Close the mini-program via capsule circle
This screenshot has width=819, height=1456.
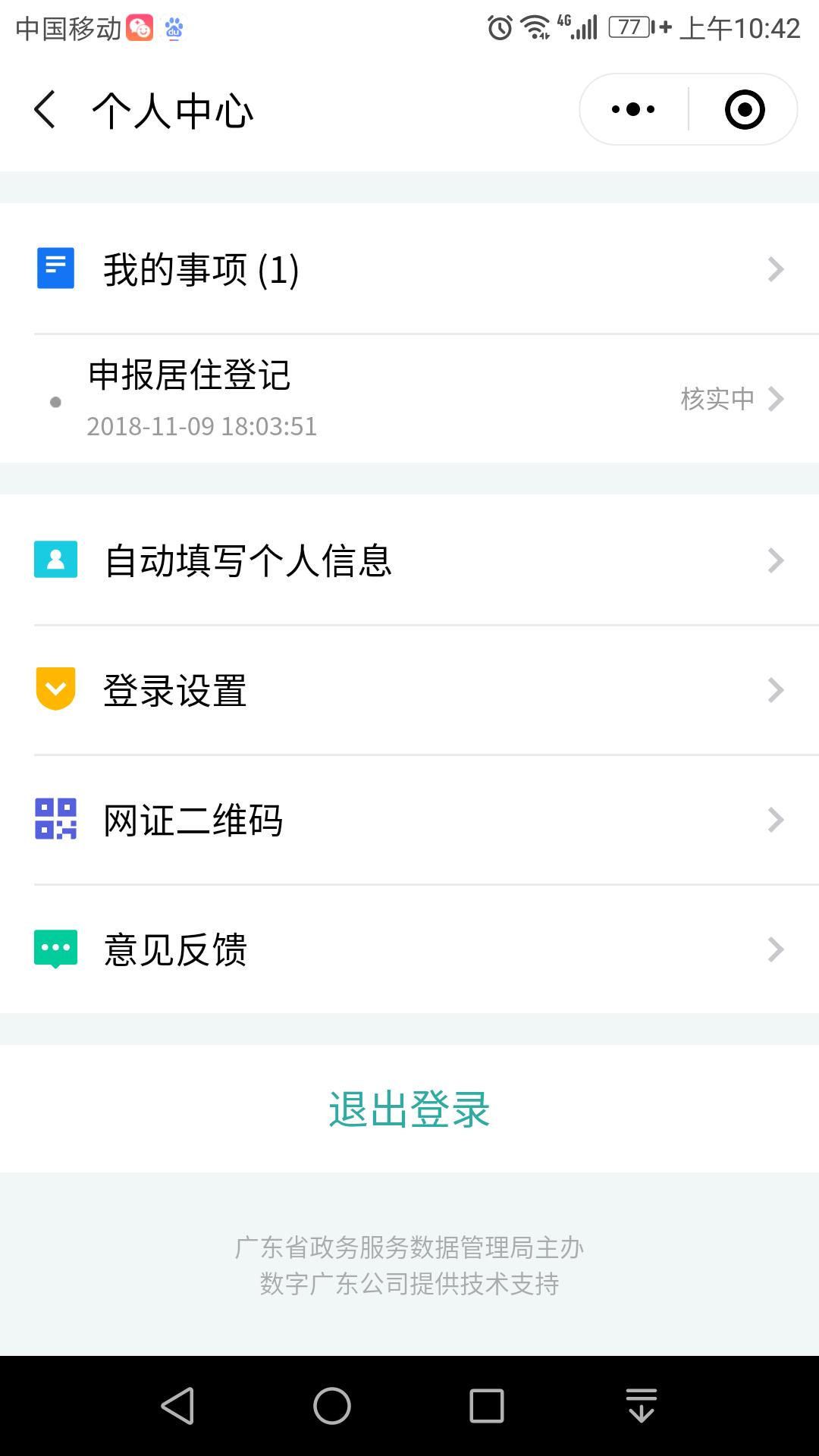coord(745,108)
